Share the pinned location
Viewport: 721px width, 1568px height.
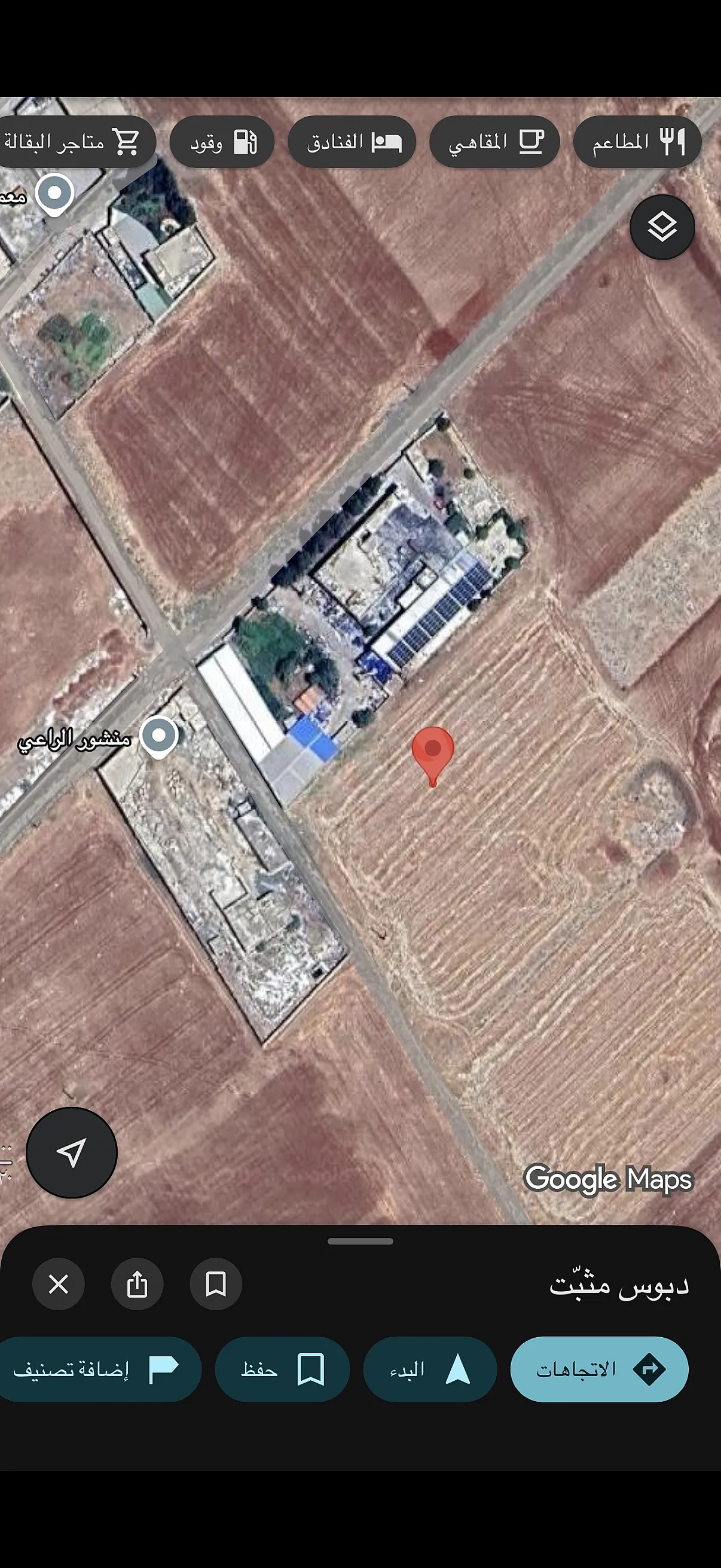[x=137, y=1284]
